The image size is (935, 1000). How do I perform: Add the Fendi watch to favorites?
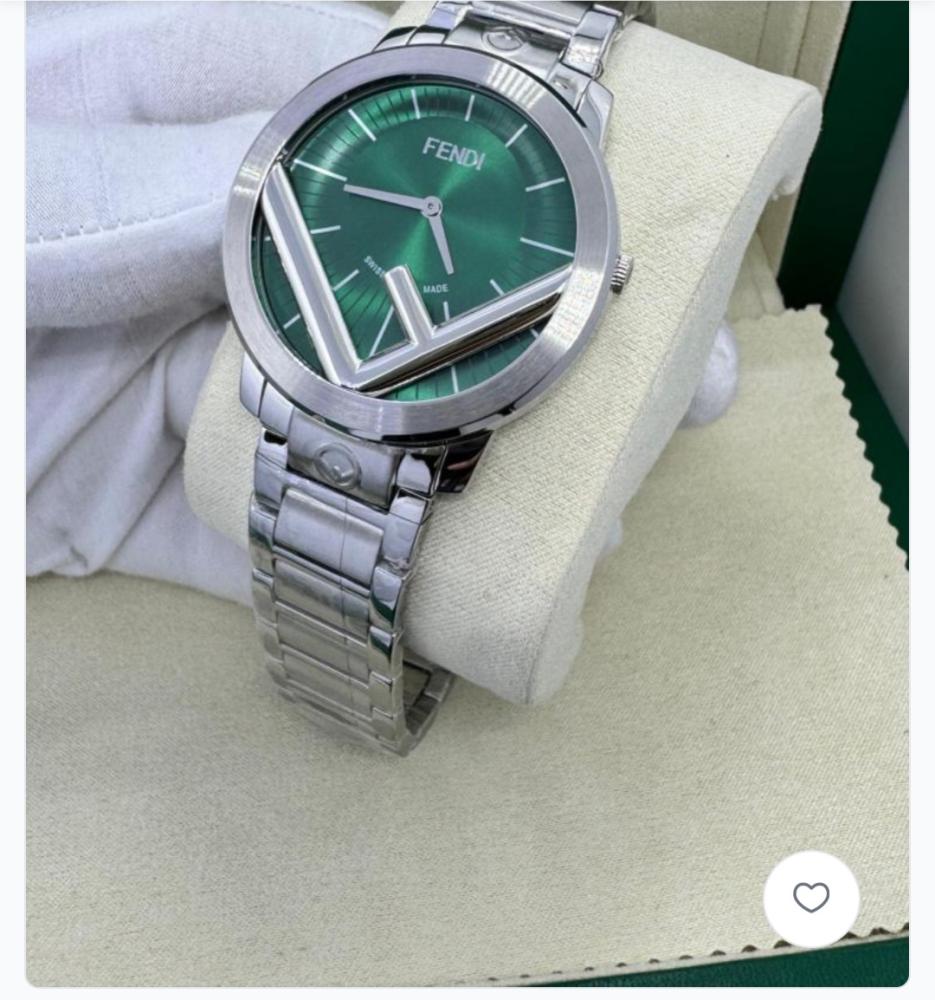tap(811, 898)
